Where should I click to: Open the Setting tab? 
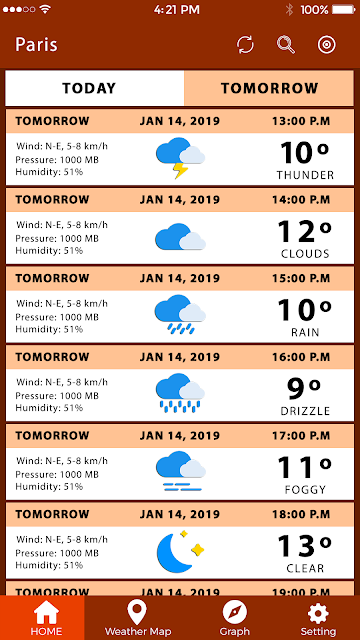point(318,618)
